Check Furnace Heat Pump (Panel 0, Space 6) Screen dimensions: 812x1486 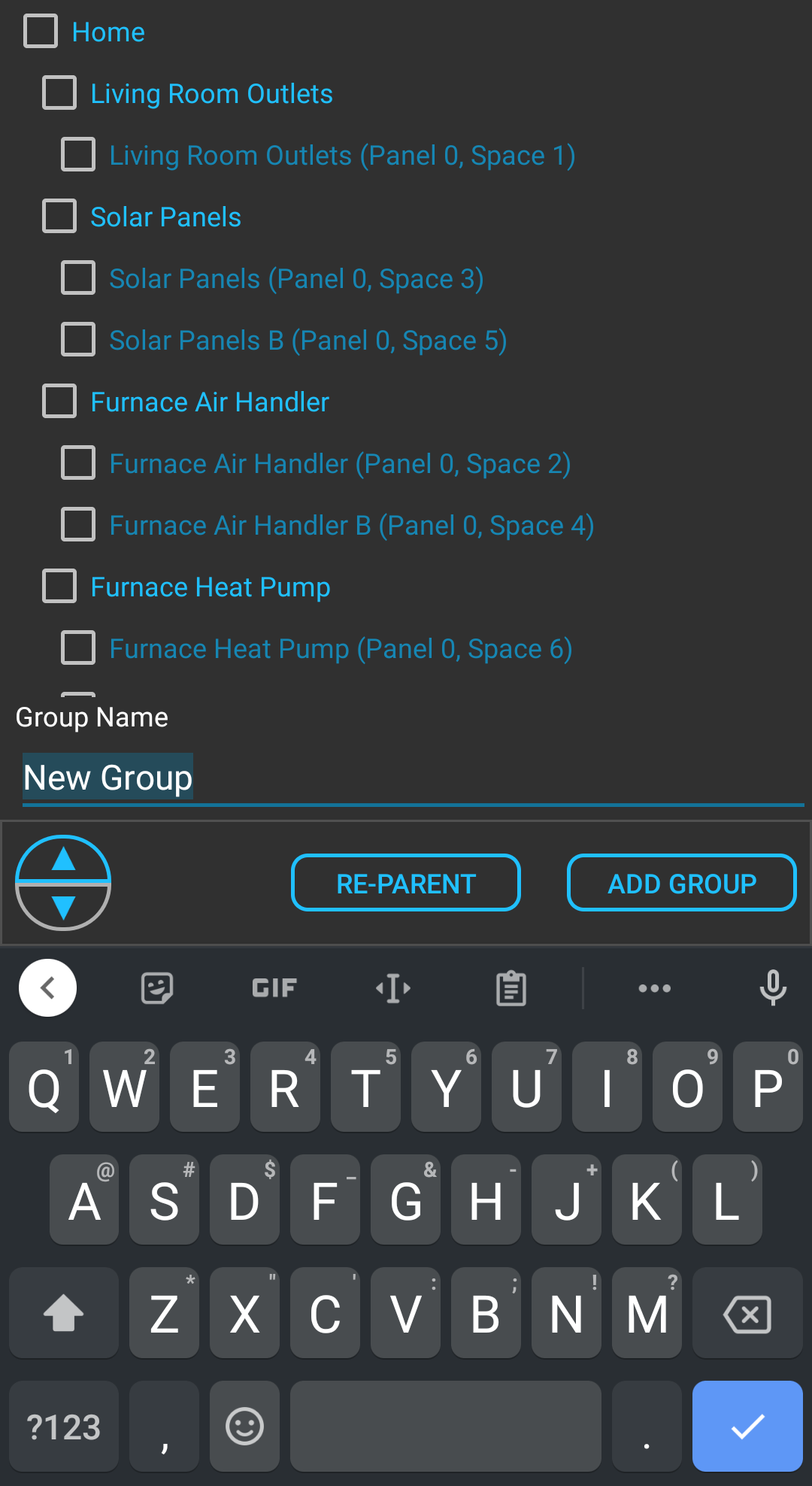coord(78,648)
